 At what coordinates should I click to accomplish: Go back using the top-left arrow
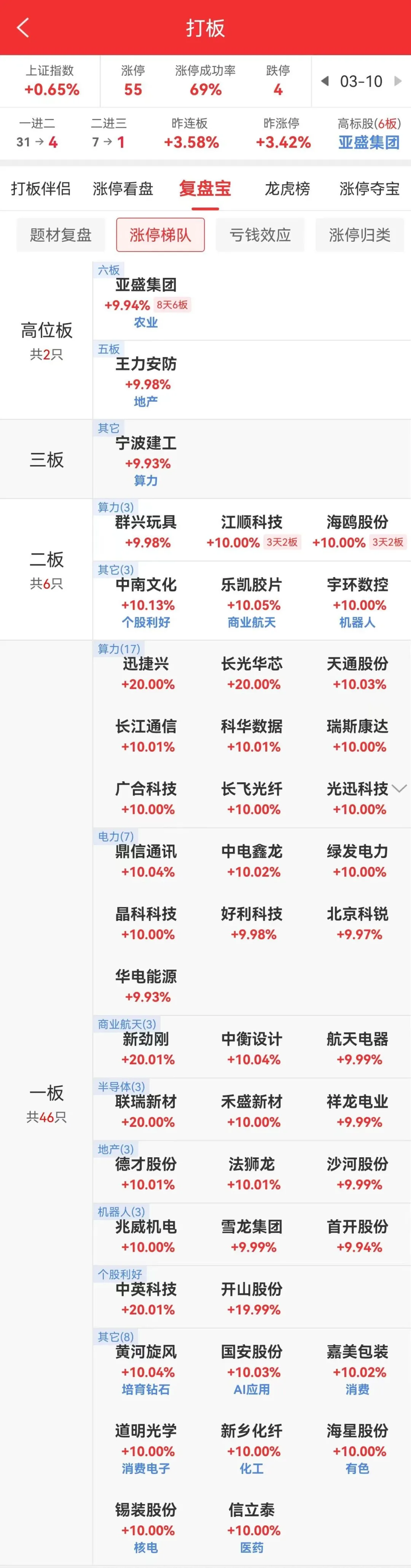[23, 28]
